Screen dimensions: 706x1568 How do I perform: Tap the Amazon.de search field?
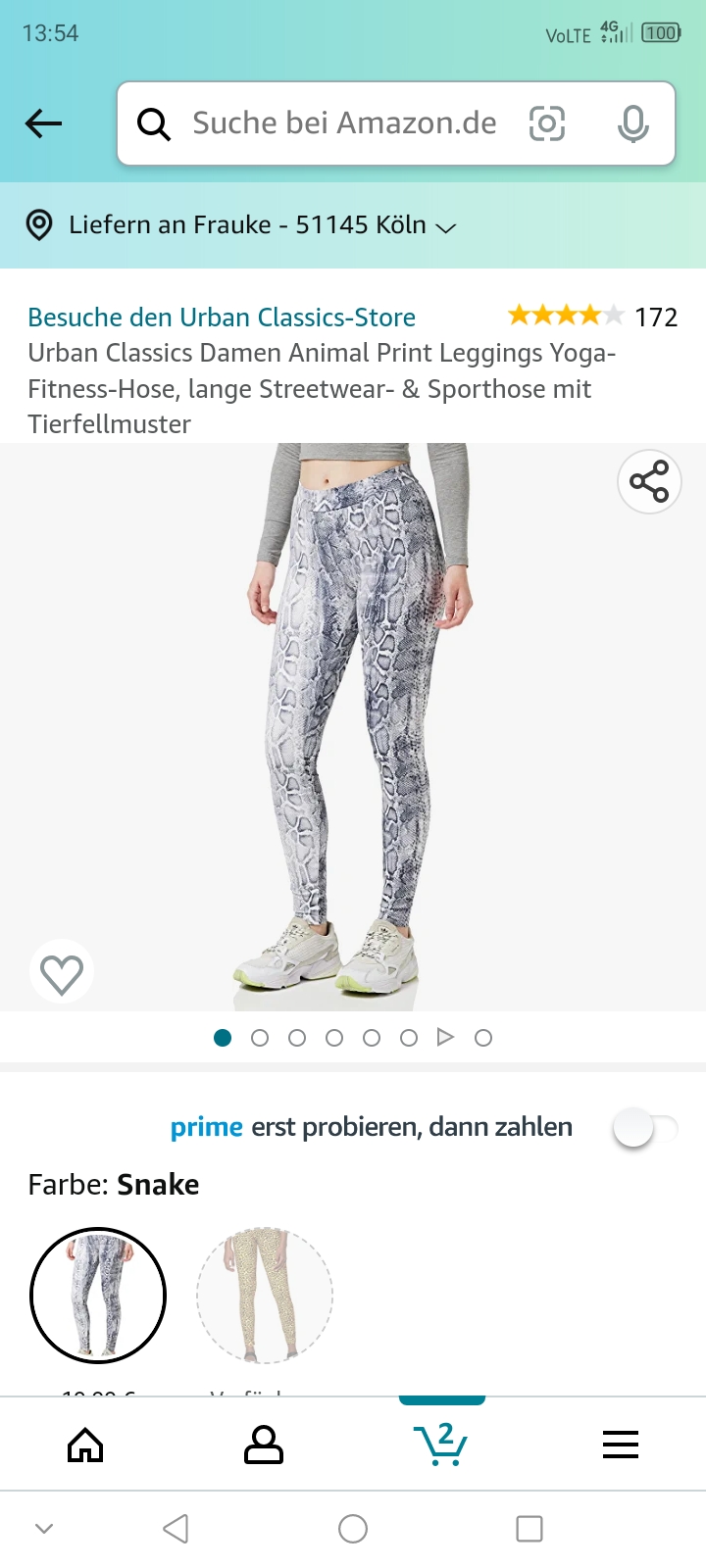(343, 123)
